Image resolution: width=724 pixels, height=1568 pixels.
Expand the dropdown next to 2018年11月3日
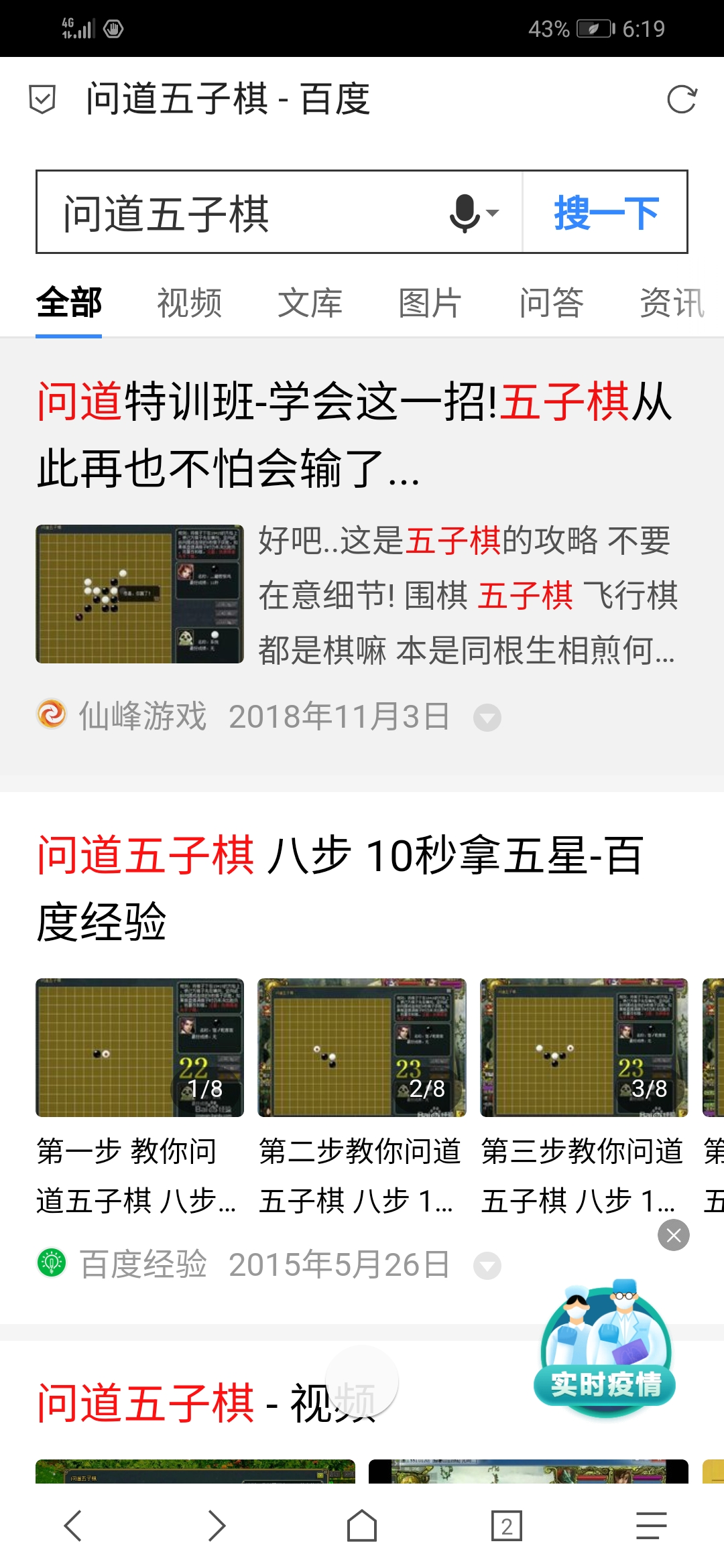pyautogui.click(x=487, y=718)
